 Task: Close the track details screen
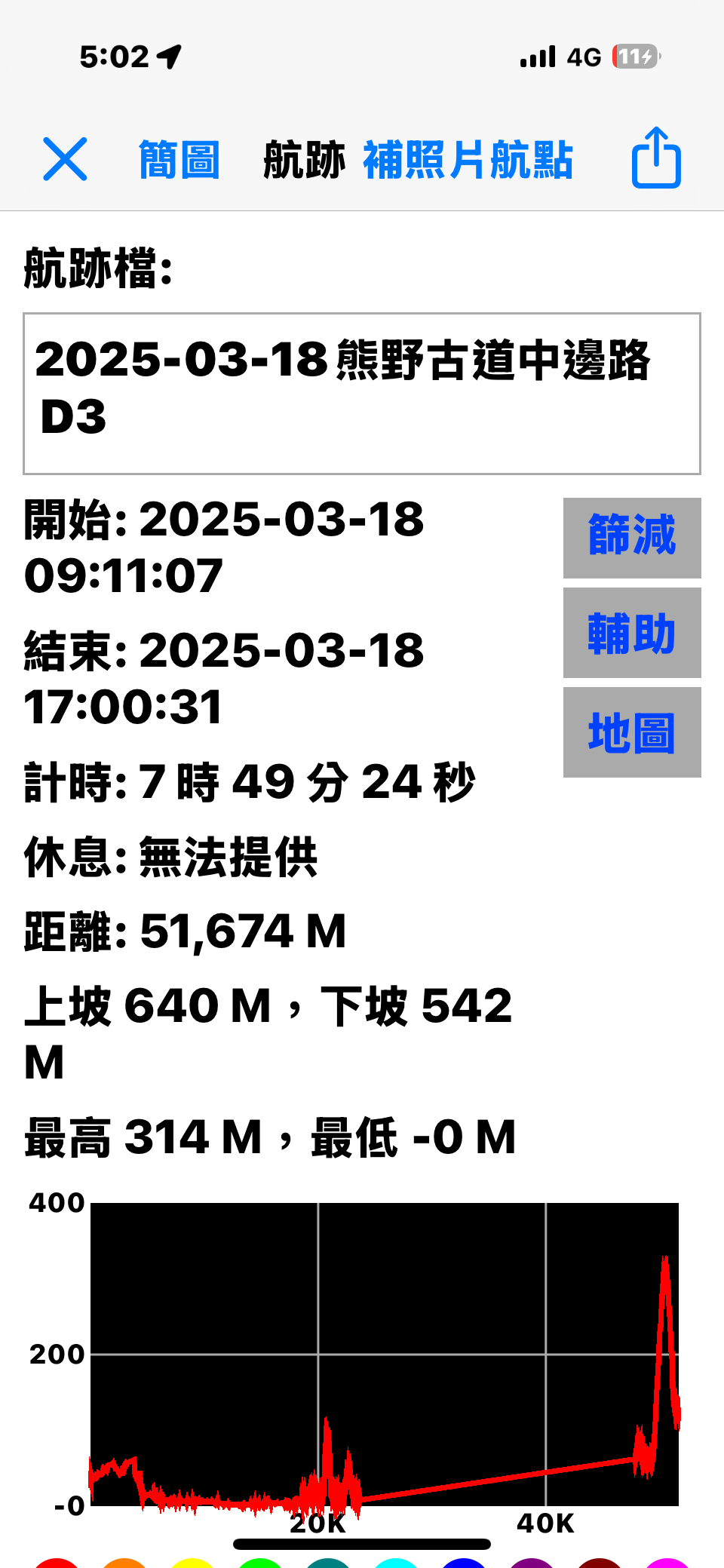(65, 159)
